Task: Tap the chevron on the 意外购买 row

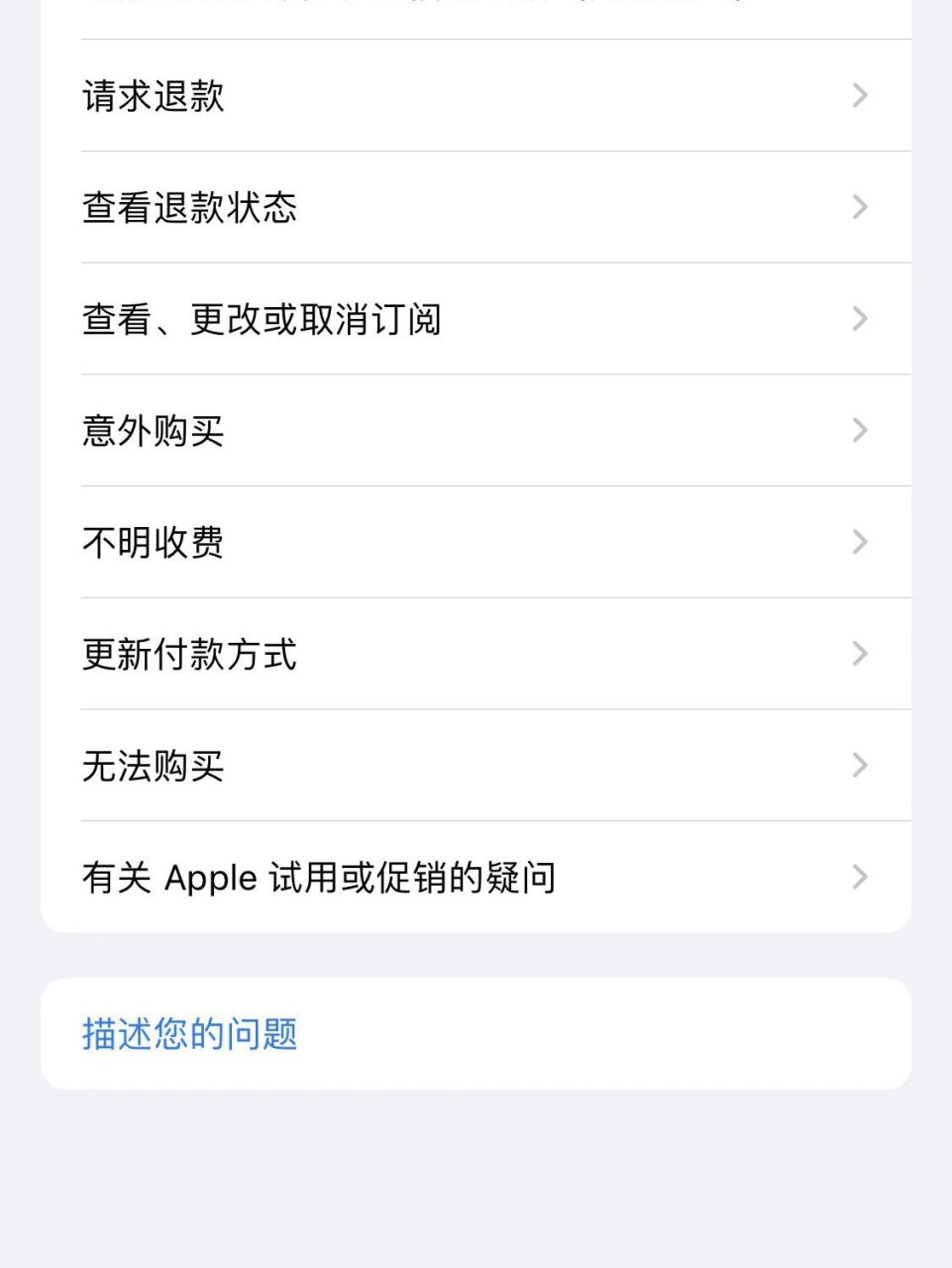Action: (x=861, y=430)
